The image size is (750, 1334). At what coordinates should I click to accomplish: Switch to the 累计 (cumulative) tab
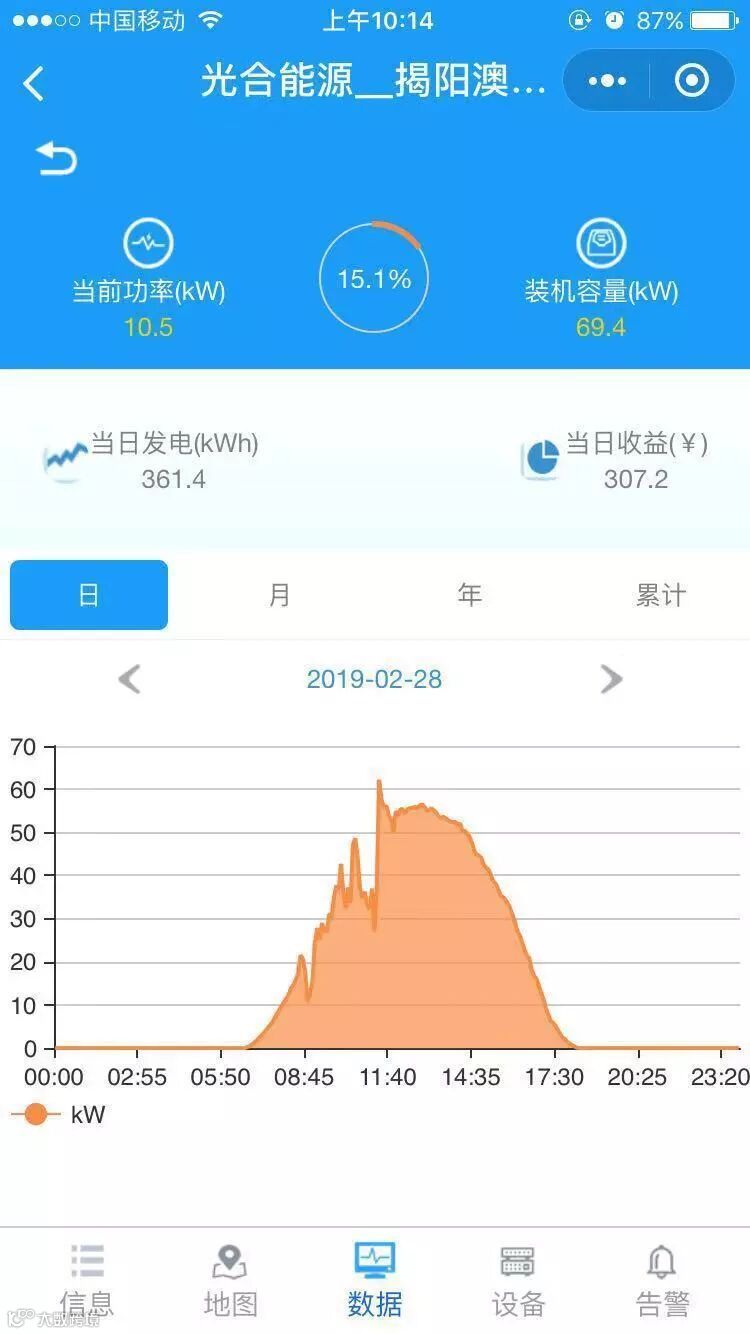pos(660,595)
